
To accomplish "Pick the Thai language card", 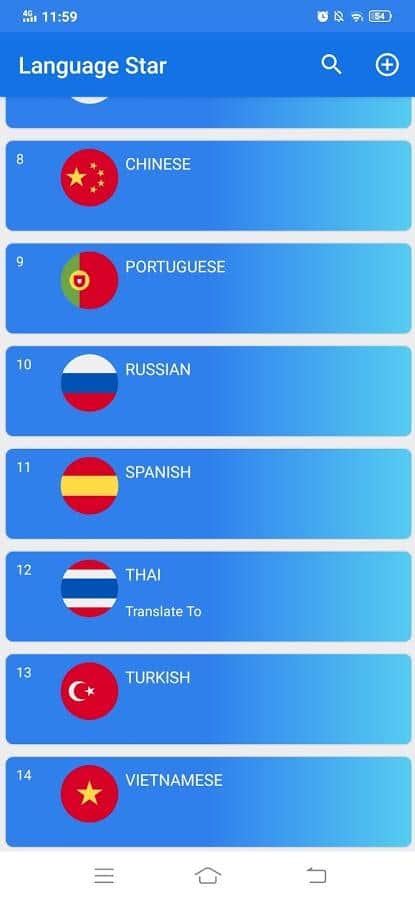I will click(209, 596).
